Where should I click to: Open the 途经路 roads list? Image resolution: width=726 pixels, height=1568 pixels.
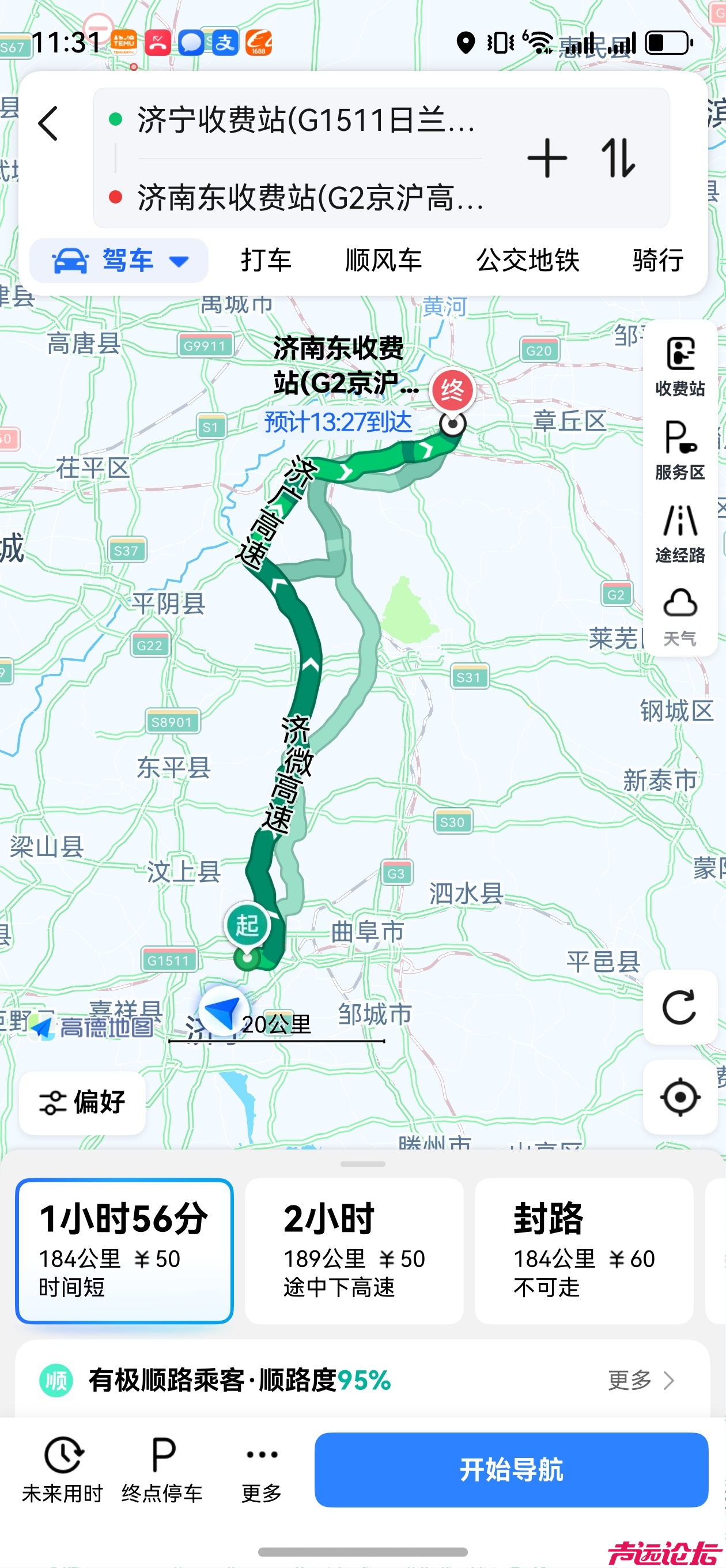[x=680, y=534]
